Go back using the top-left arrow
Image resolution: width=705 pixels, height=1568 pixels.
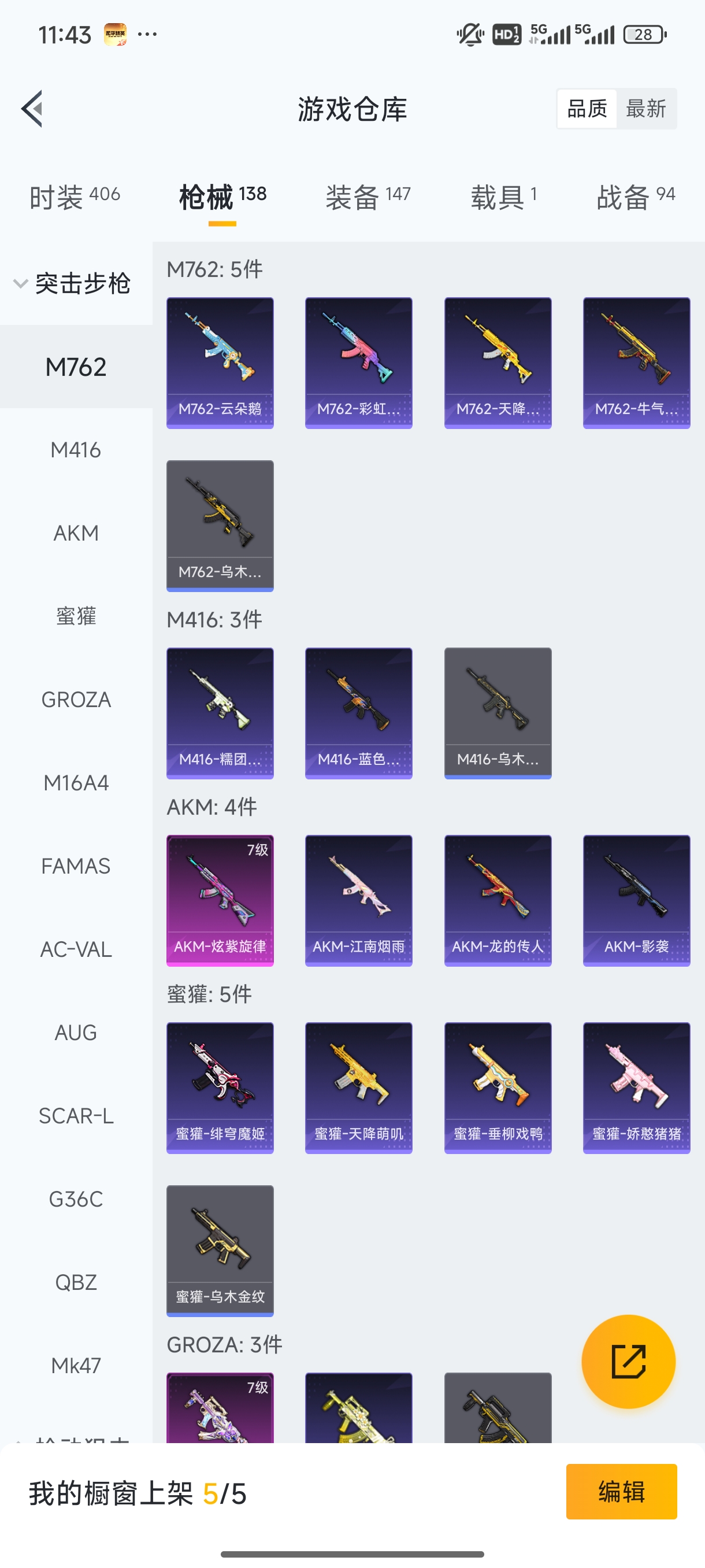(32, 109)
